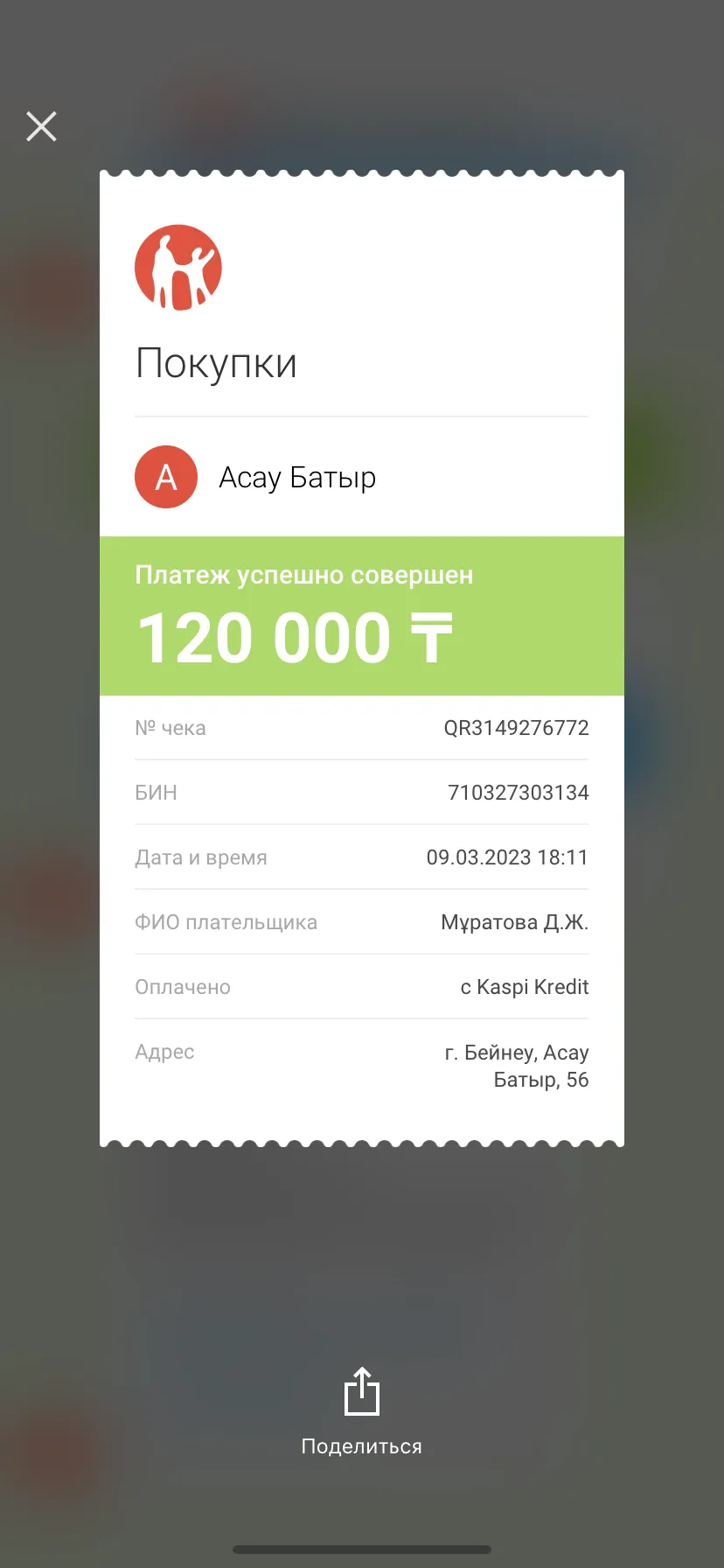Share the receipt via Поделиться
This screenshot has width=724, height=1568.
pyautogui.click(x=361, y=1411)
